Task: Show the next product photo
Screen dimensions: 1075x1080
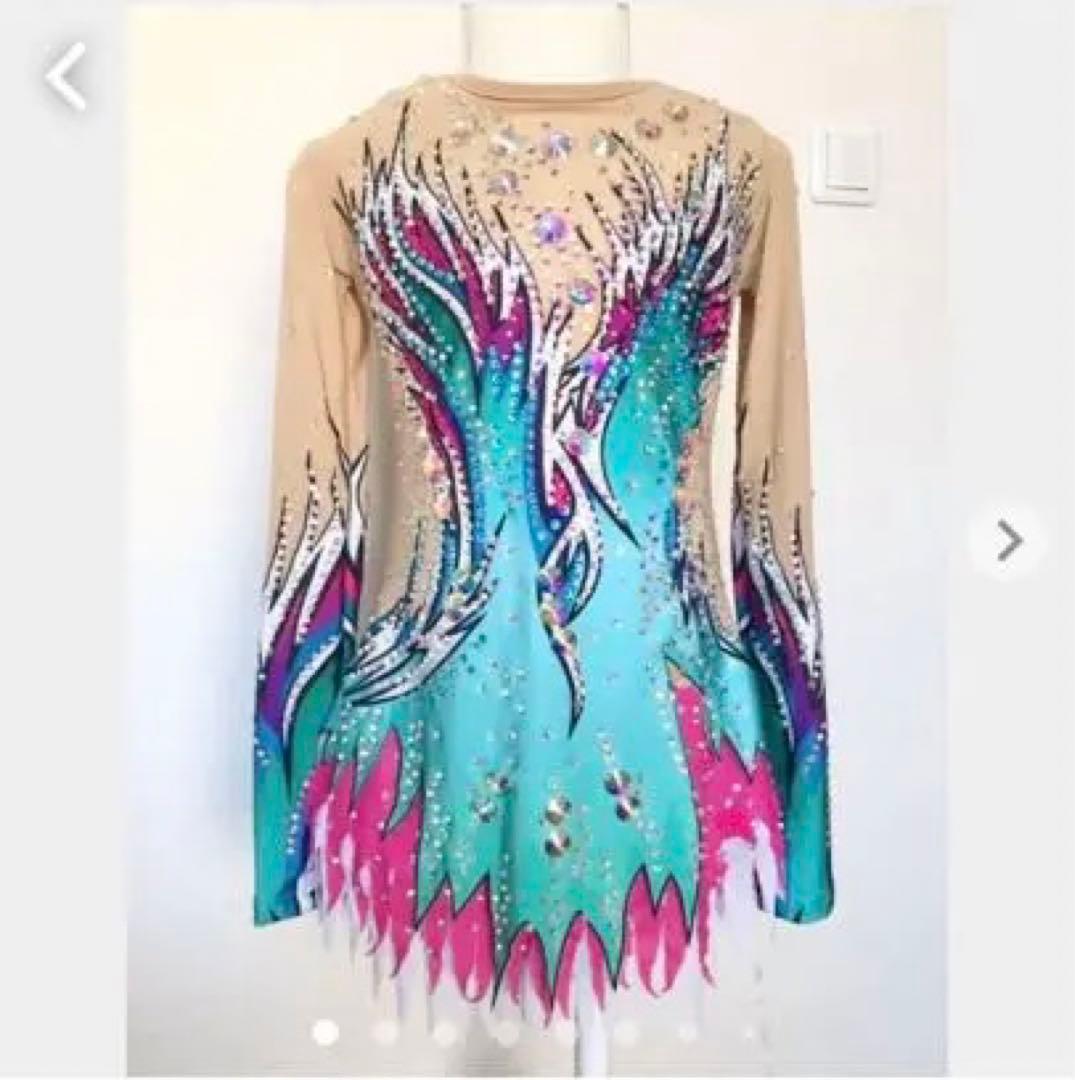Action: (x=1007, y=542)
